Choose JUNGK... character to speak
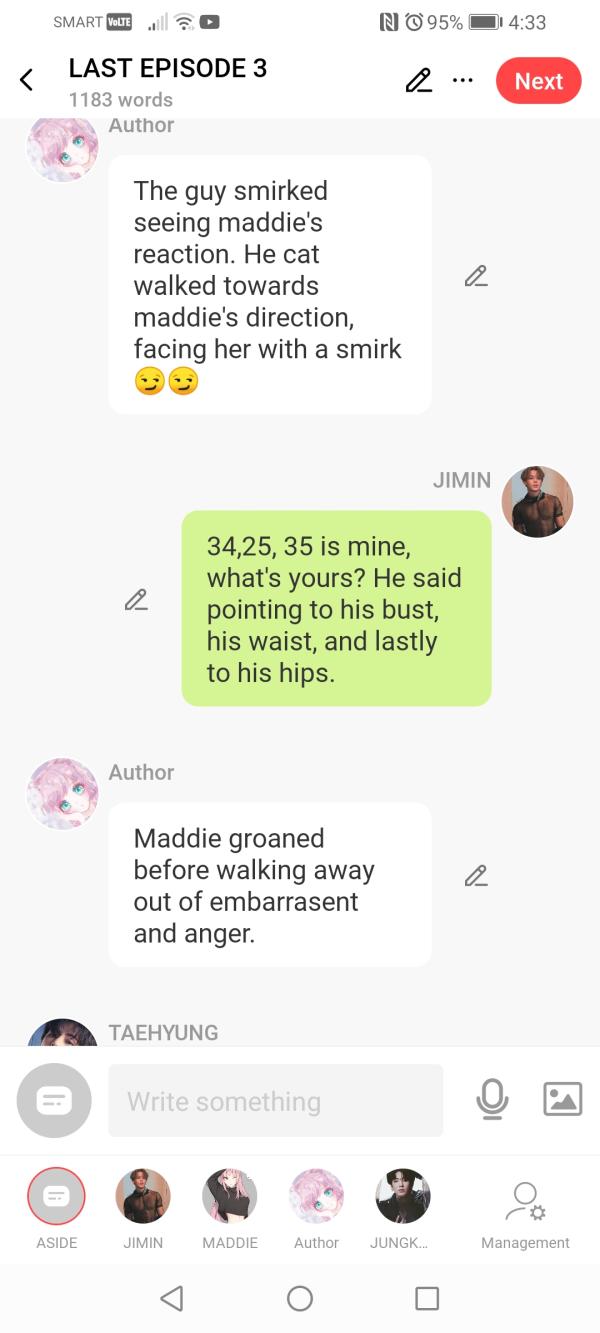Screen dimensions: 600x1333 pos(402,1197)
